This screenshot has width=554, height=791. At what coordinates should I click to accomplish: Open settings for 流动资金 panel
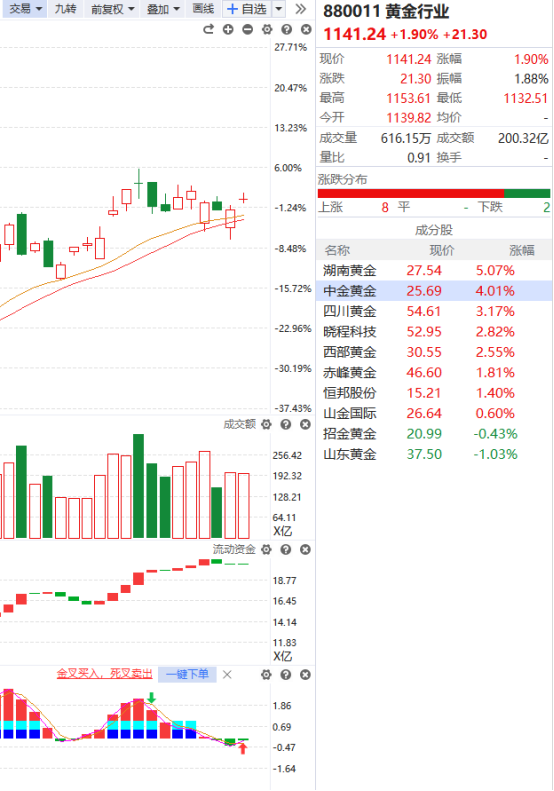pos(266,549)
